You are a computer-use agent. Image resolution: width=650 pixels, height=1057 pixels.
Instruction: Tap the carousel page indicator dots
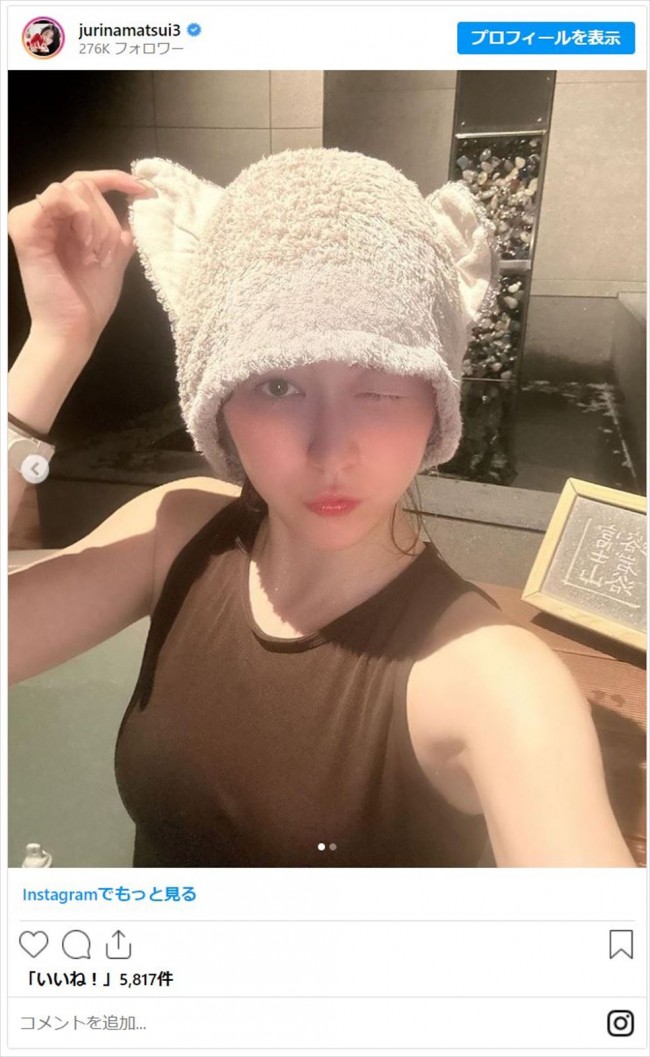pos(327,846)
